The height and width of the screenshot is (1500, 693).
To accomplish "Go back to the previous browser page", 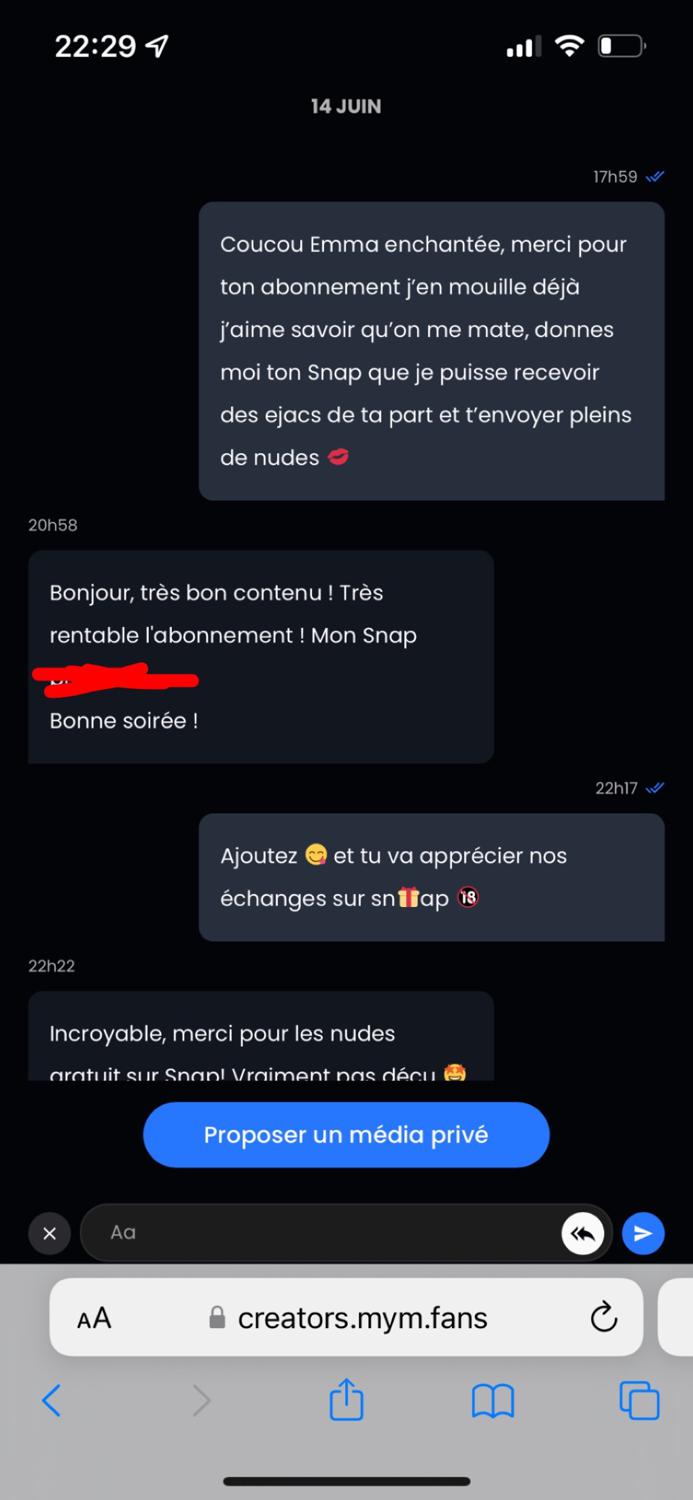I will pyautogui.click(x=52, y=1400).
